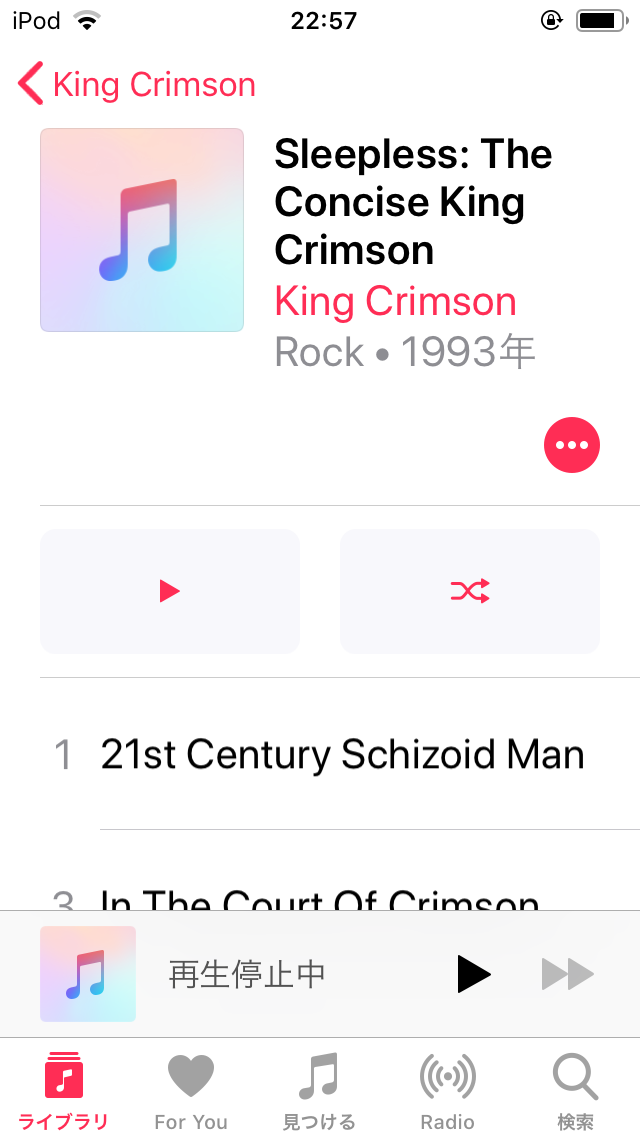Shuffle the album tracks

coord(470,591)
